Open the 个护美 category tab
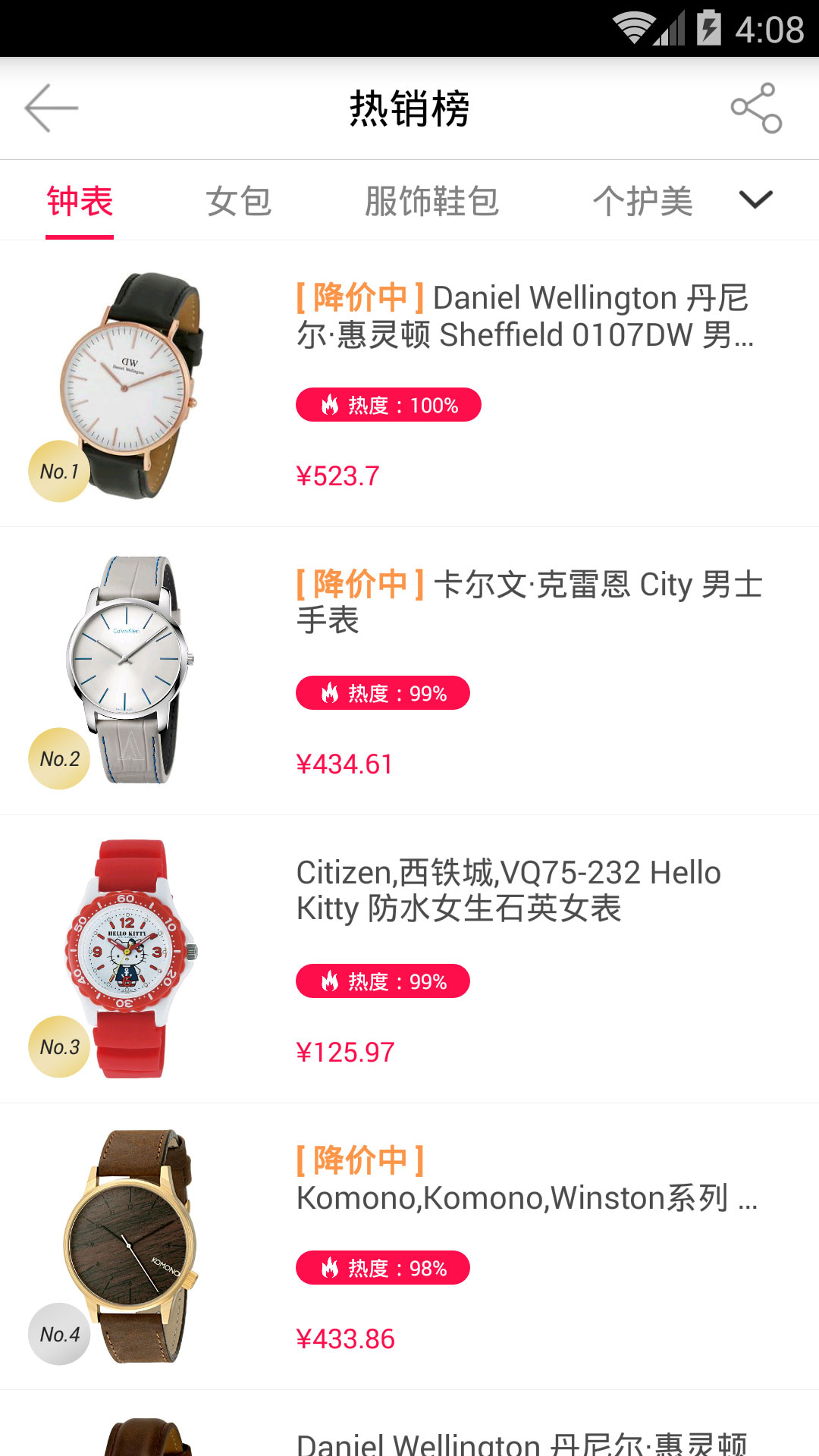Image resolution: width=819 pixels, height=1456 pixels. [642, 202]
